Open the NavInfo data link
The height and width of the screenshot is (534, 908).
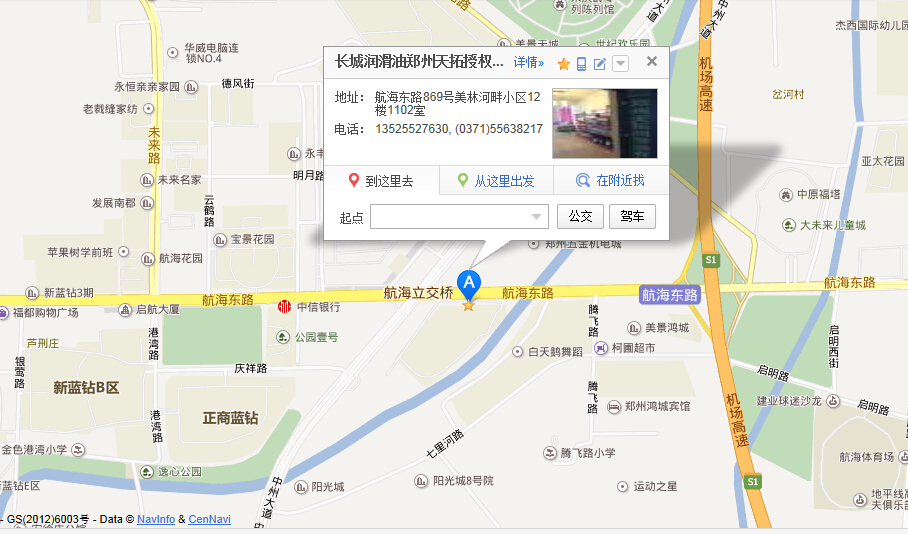point(156,520)
